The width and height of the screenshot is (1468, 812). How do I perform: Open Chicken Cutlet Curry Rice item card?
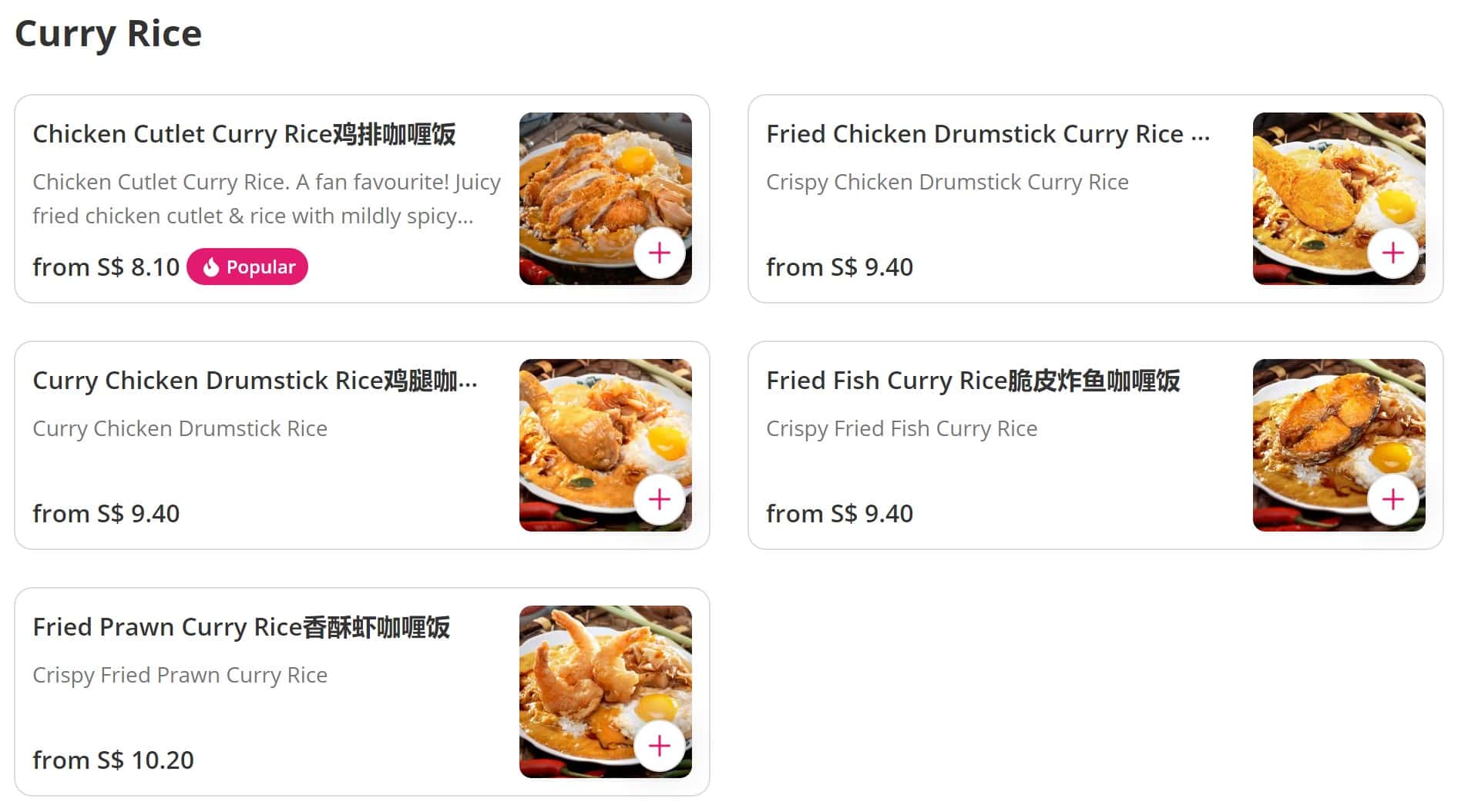point(244,134)
